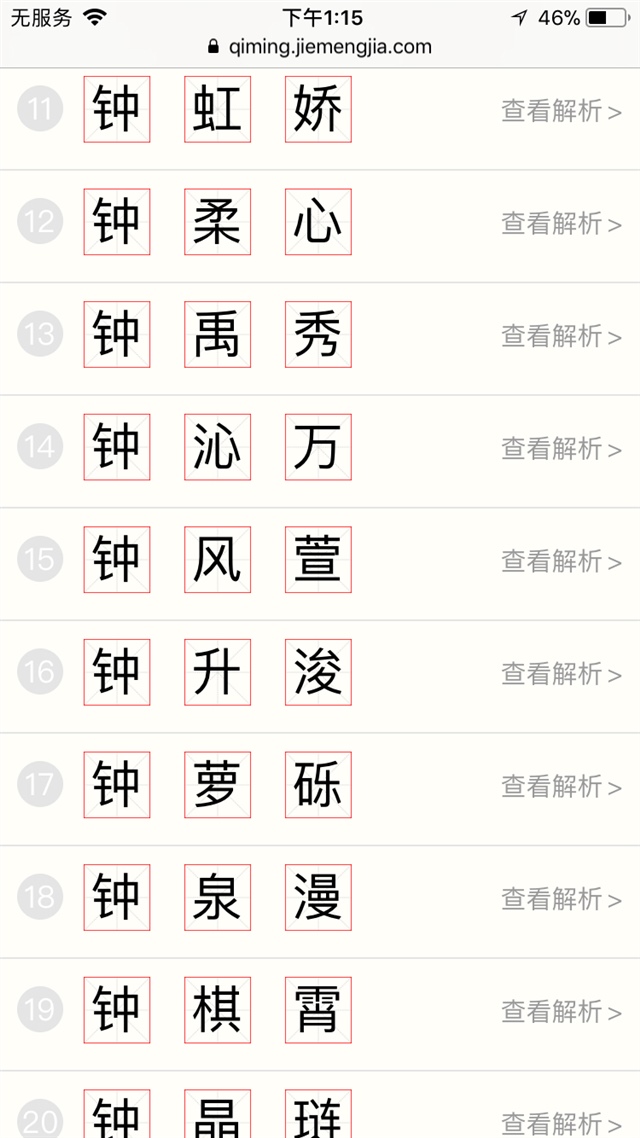View 查看解析 for 钟风萱
The image size is (640, 1138).
[x=560, y=561]
